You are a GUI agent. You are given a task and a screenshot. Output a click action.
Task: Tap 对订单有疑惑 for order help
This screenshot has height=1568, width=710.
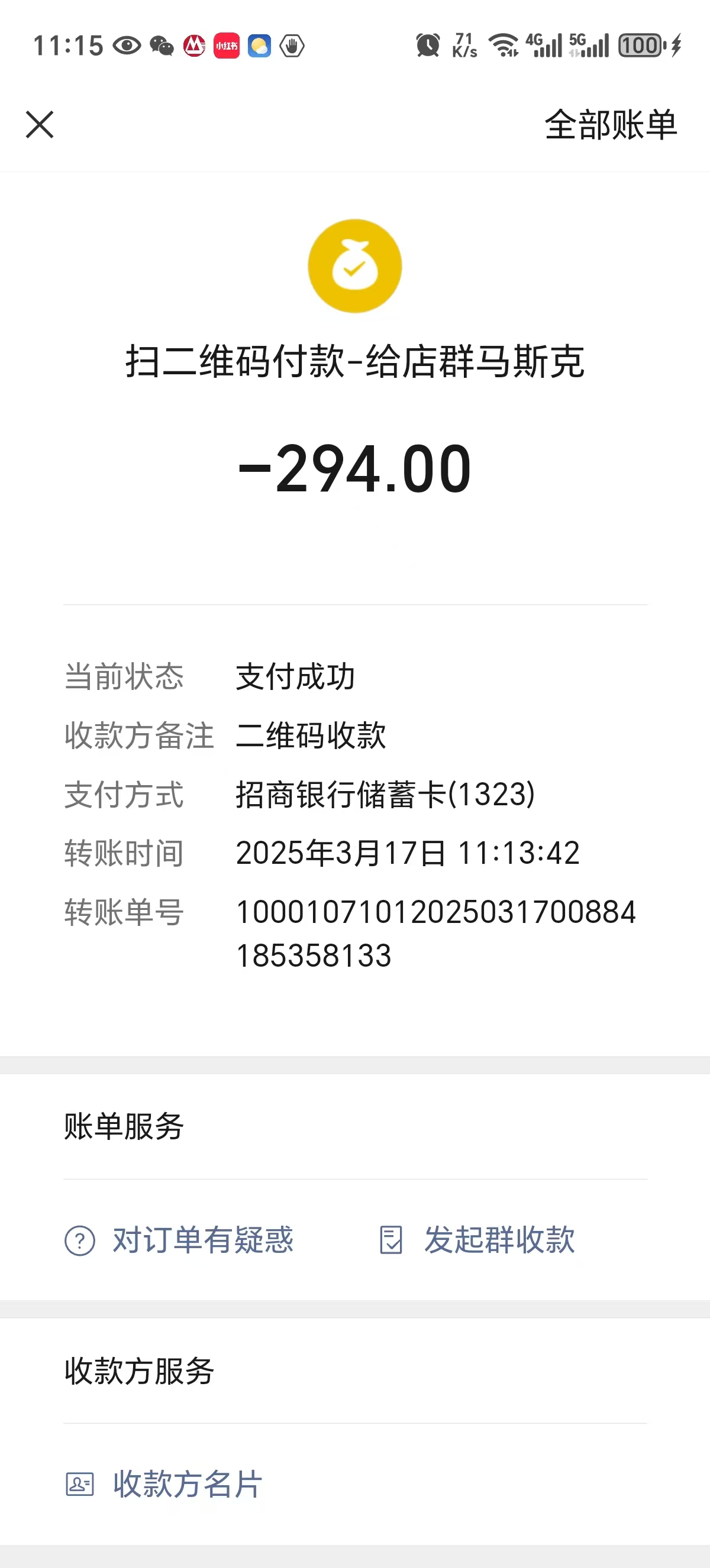(x=180, y=1240)
